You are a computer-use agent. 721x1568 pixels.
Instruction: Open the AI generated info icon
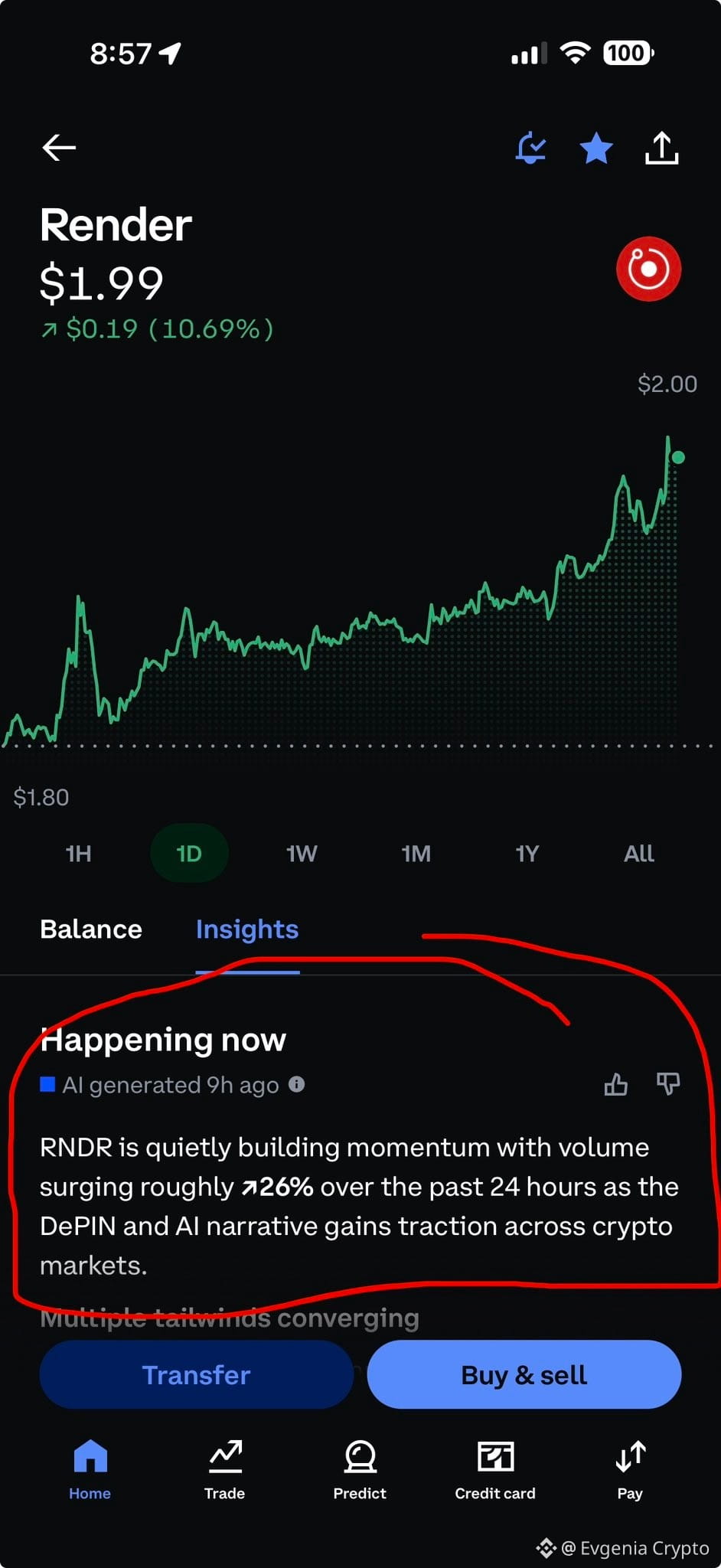297,1084
